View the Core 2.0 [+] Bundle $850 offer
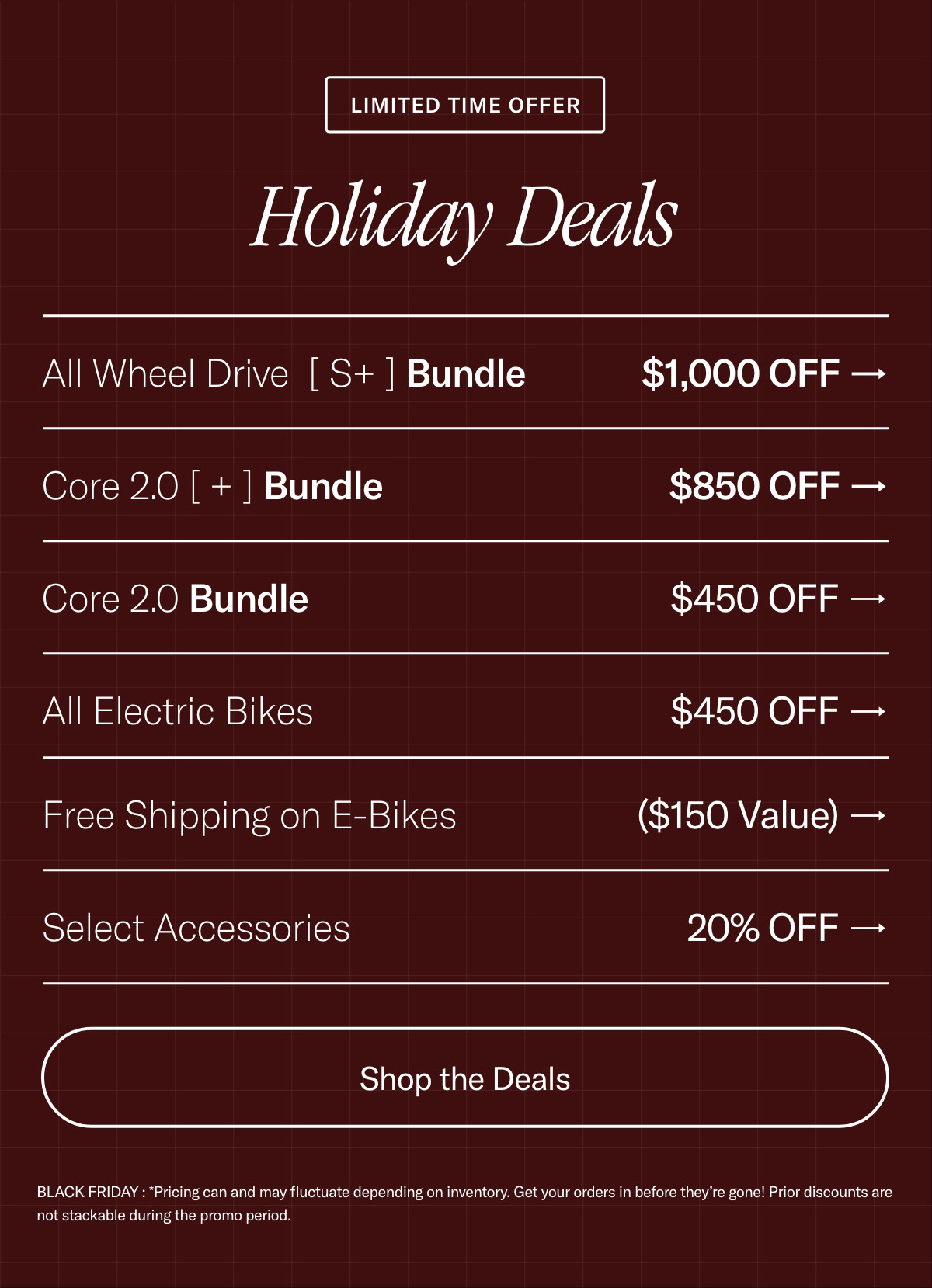This screenshot has width=932, height=1288. tap(464, 486)
